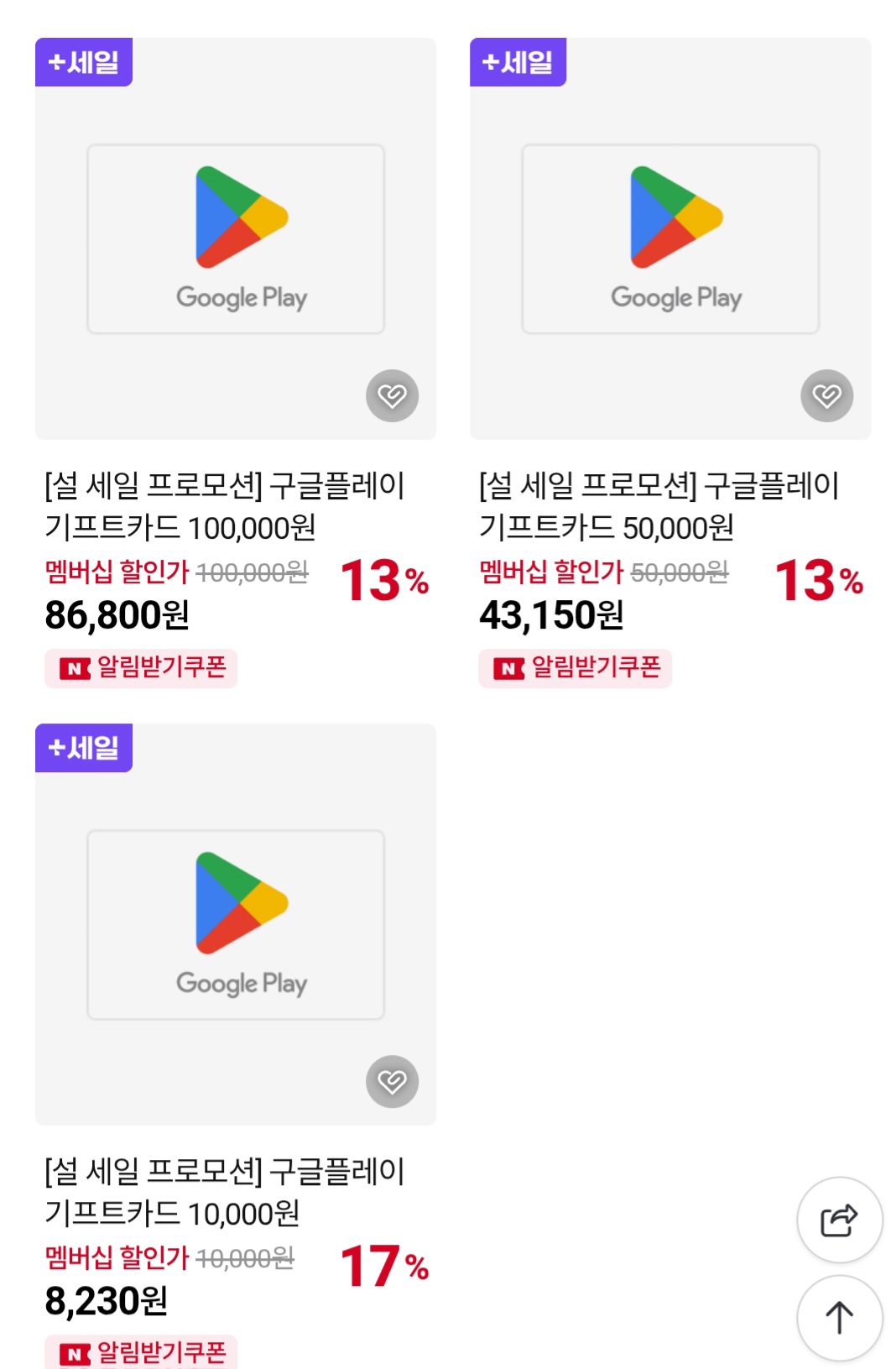Wishlist the 50,000원 gift card

tap(826, 395)
